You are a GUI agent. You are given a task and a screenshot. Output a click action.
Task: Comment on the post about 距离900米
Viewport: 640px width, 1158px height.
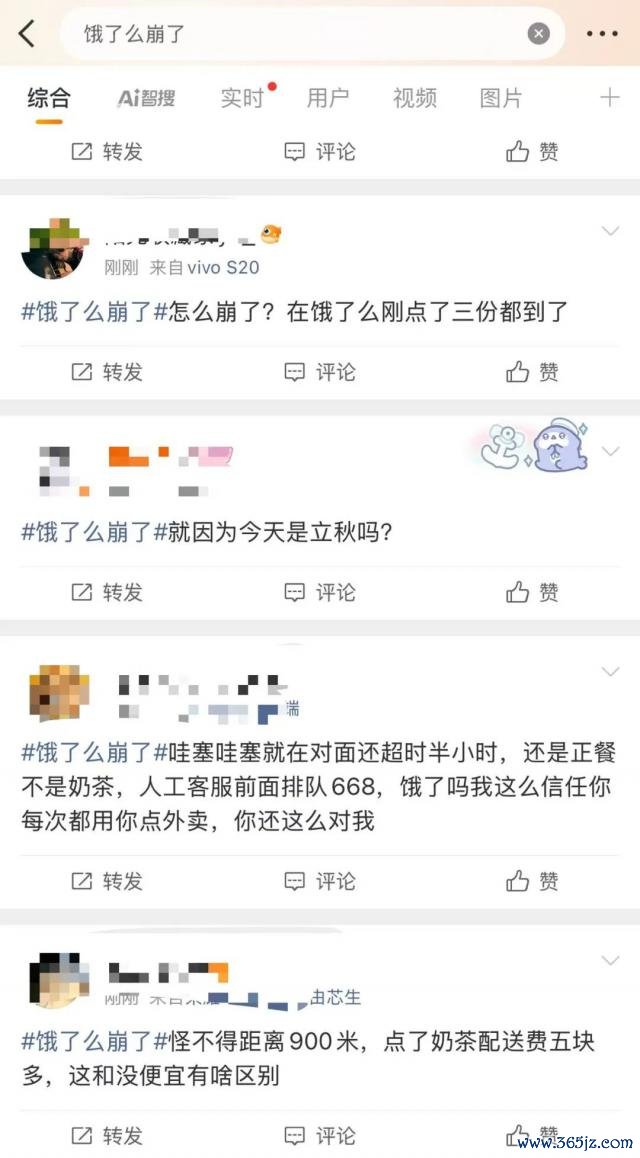tap(320, 1136)
